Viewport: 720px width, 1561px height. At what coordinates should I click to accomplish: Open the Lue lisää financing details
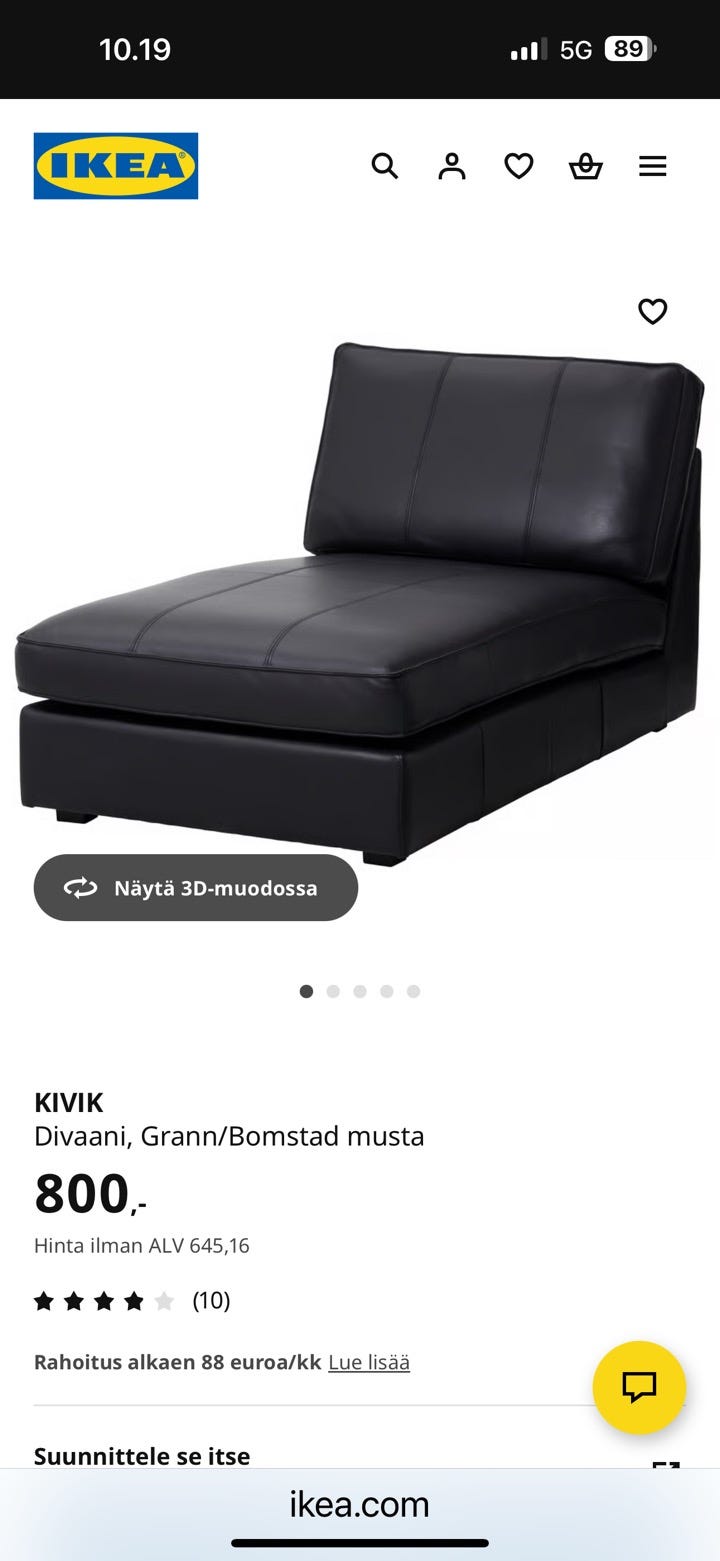[369, 1361]
